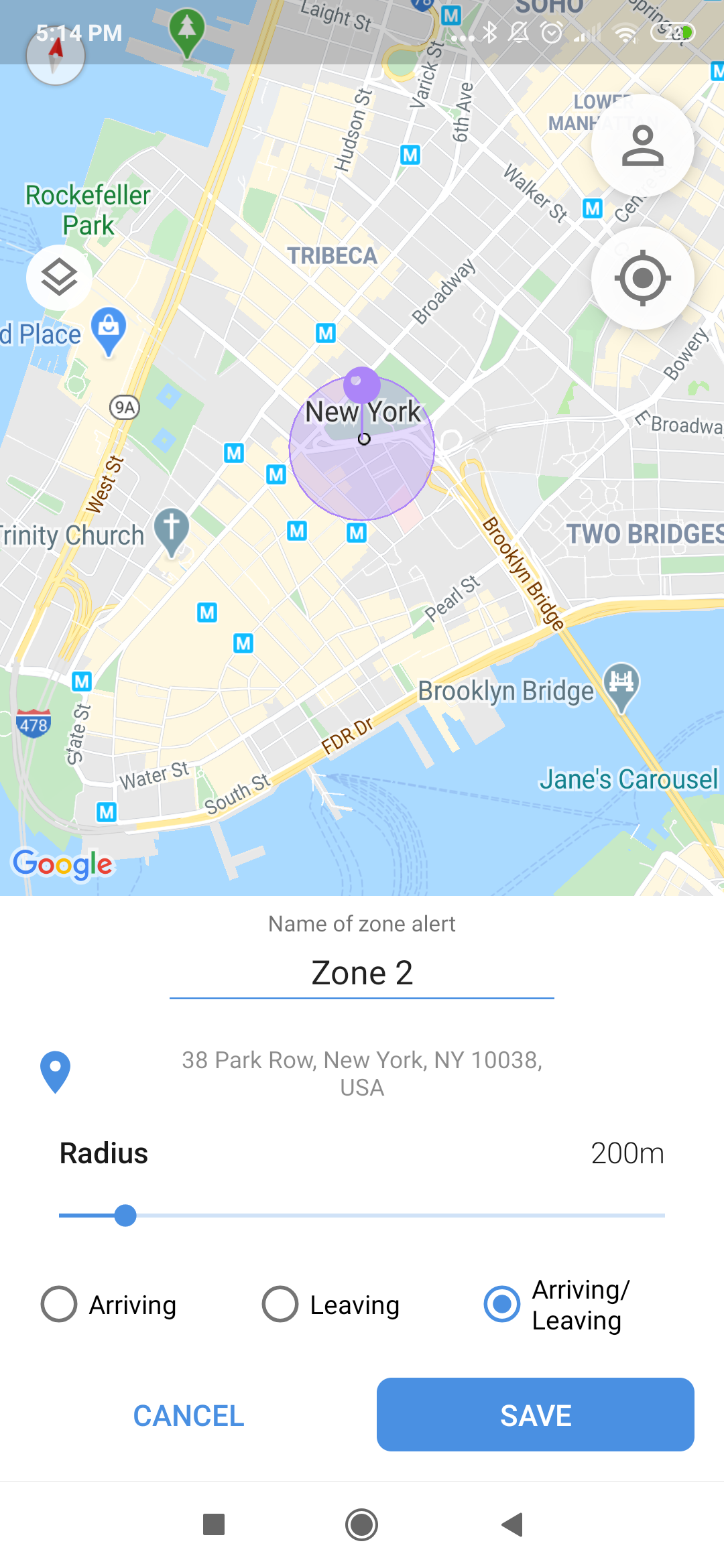Tap the compass to reset map orientation
This screenshot has height=1568, width=724.
click(x=55, y=56)
